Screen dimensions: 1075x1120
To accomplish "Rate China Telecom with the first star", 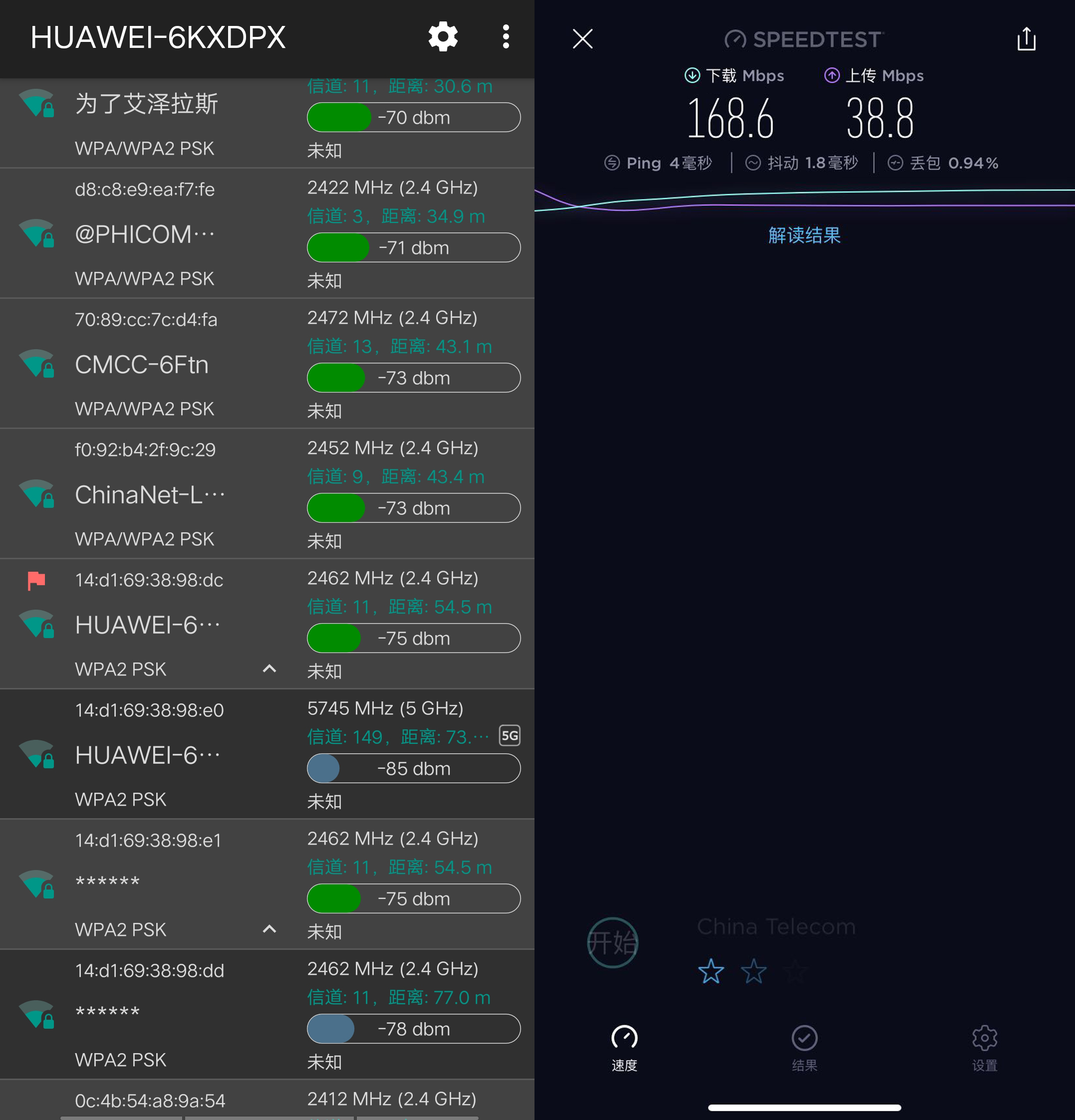I will (x=711, y=971).
